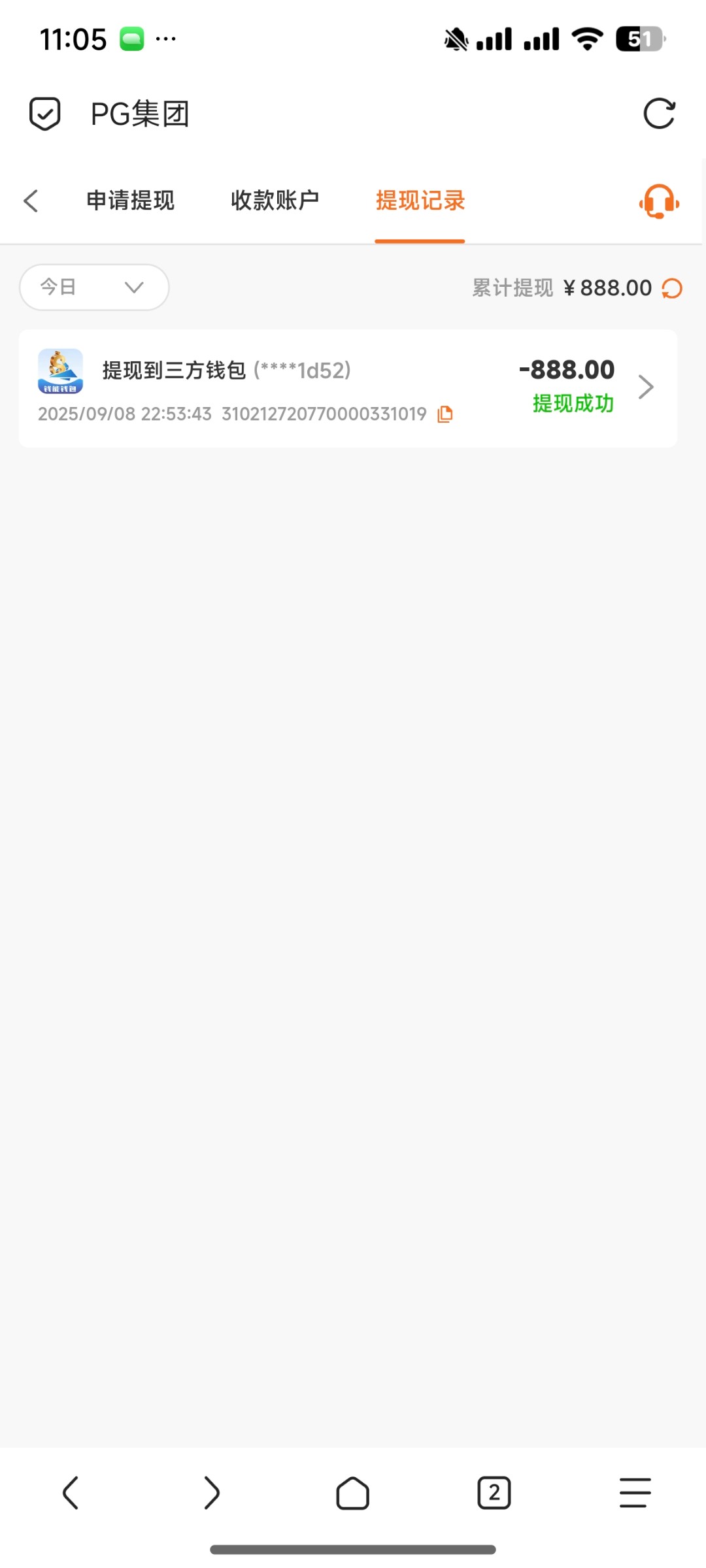Tap the browser back button
The height and width of the screenshot is (1568, 706).
click(x=71, y=1493)
